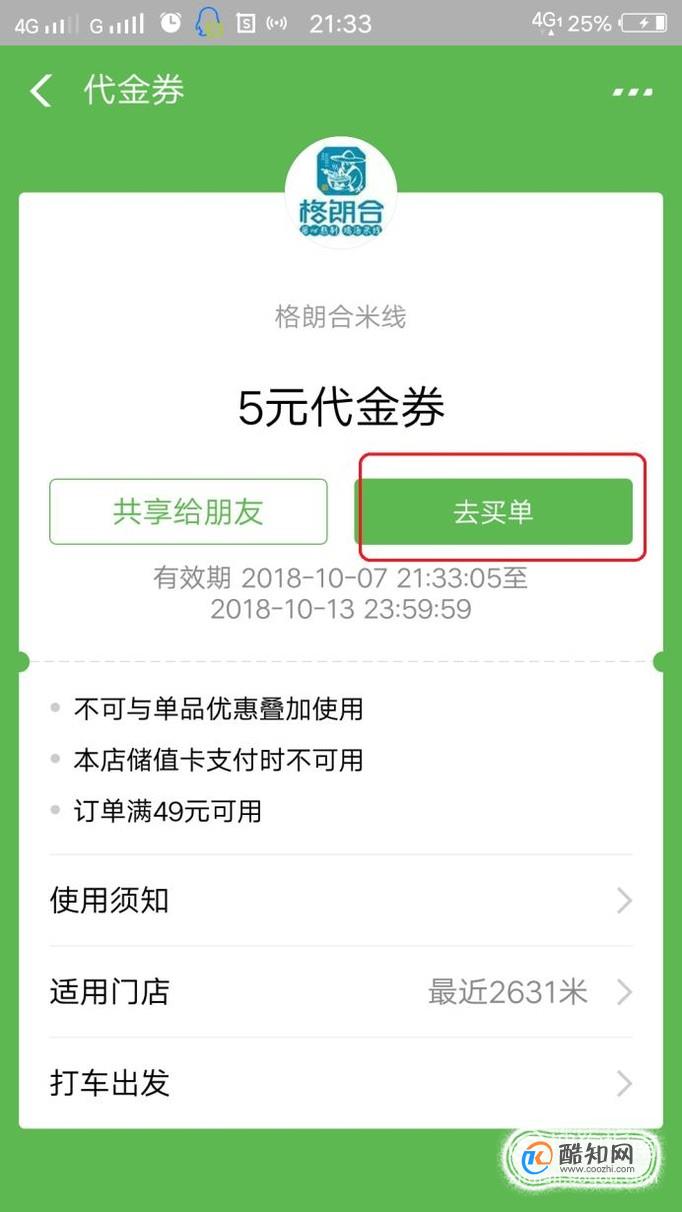Go back from the 代金券 page

tap(40, 90)
